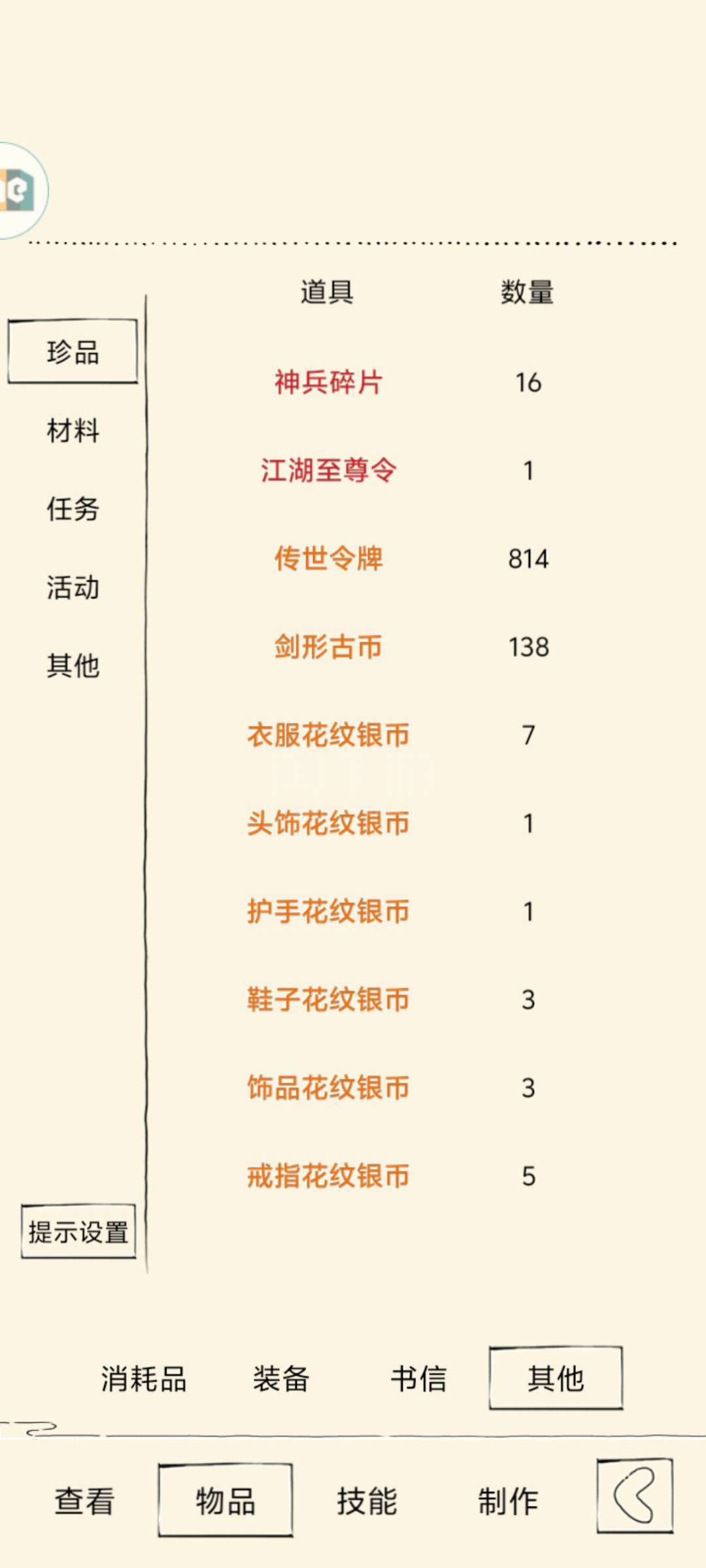The image size is (706, 1568).
Task: Switch to the 装备 tab
Action: pyautogui.click(x=281, y=1379)
